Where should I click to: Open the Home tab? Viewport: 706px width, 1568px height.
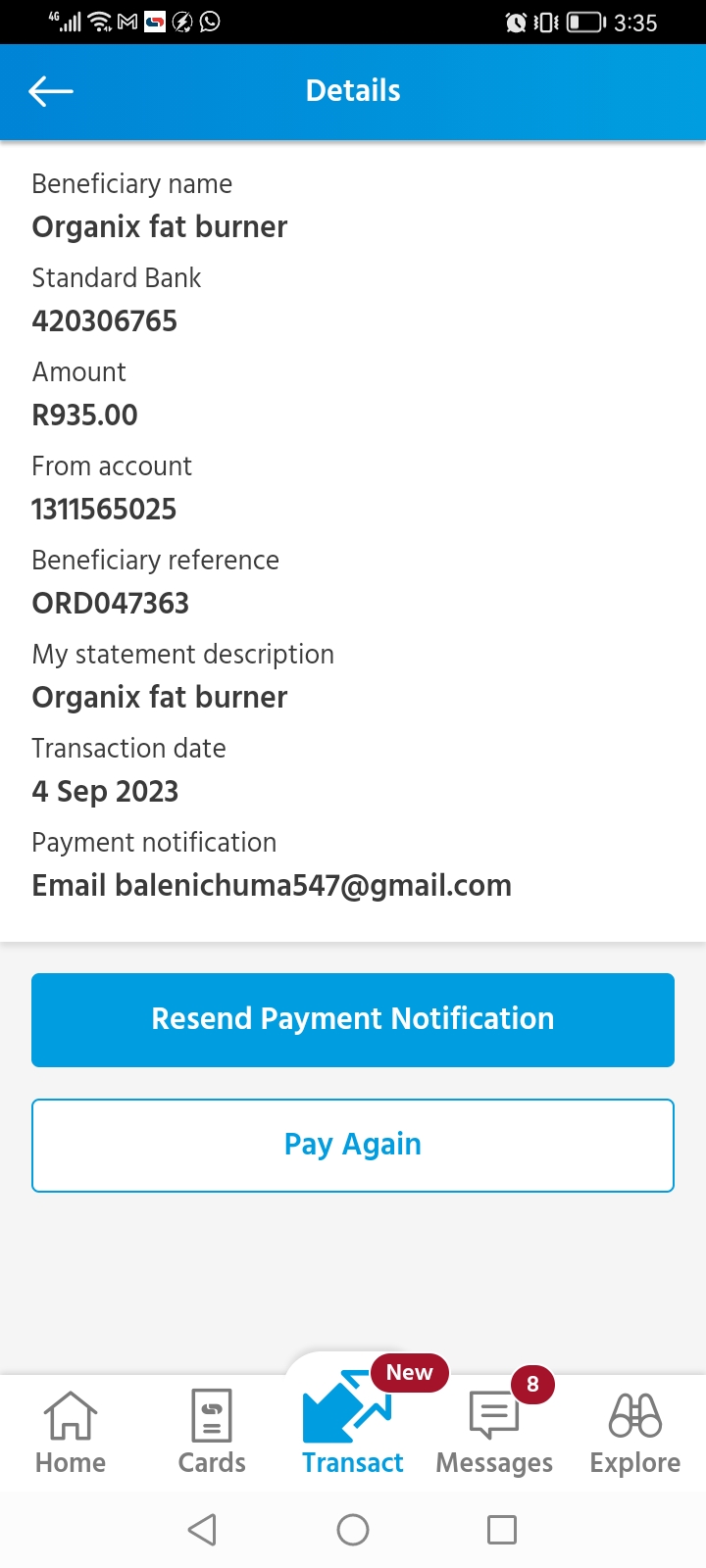click(71, 1434)
